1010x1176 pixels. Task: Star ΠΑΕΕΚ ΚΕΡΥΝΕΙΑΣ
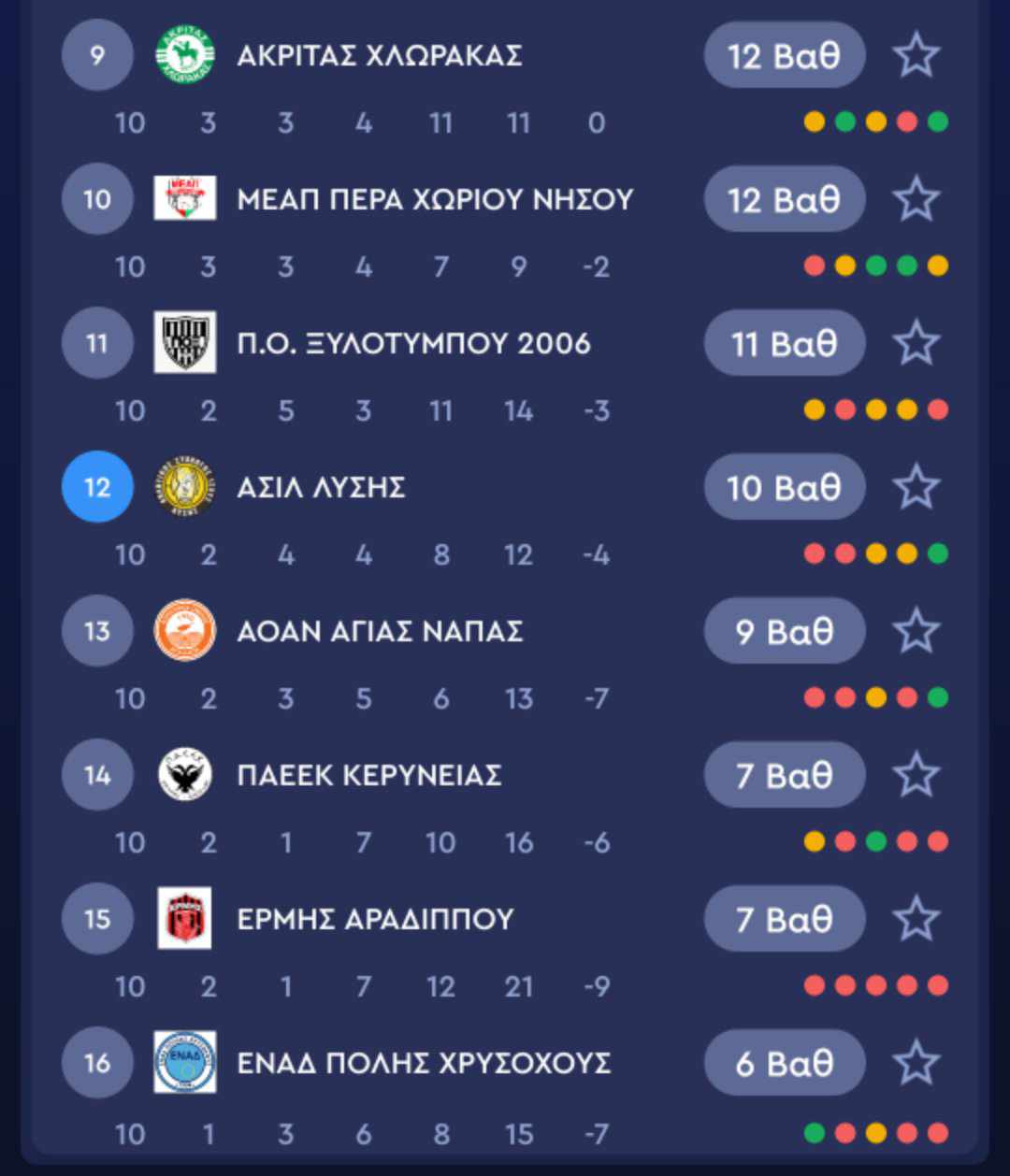point(916,775)
